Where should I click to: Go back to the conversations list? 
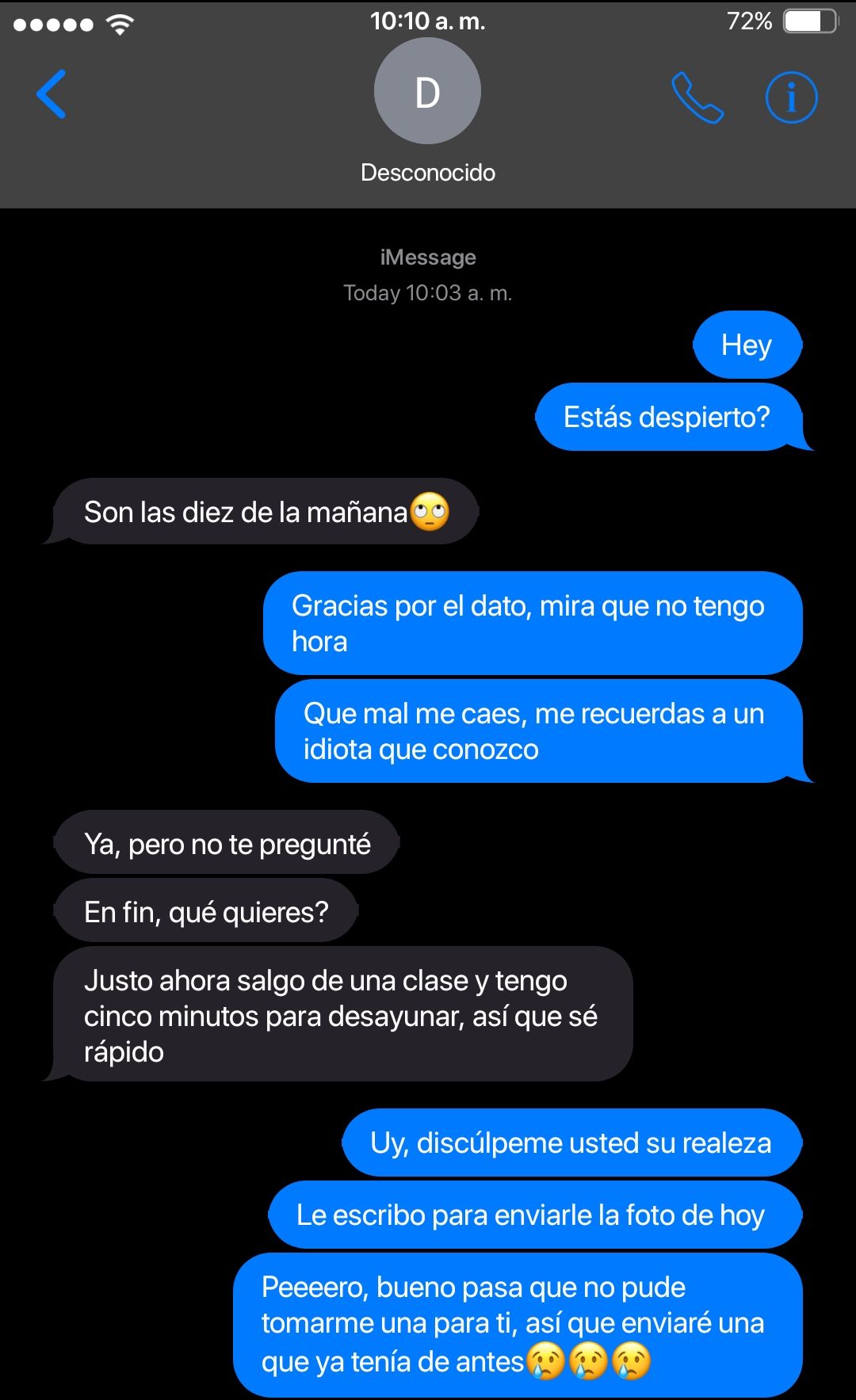[52, 94]
